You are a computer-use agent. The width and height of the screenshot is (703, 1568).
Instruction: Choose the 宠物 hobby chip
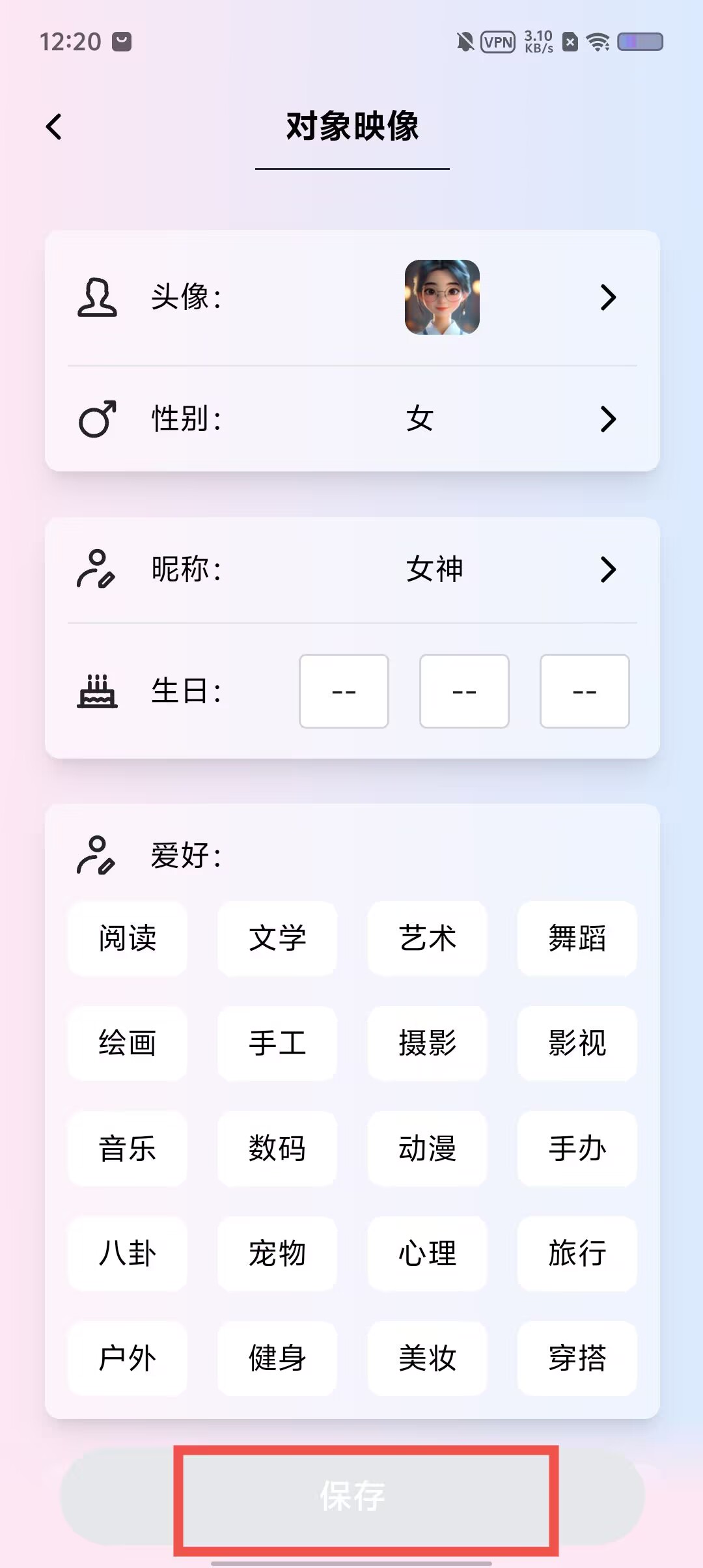pos(277,1253)
